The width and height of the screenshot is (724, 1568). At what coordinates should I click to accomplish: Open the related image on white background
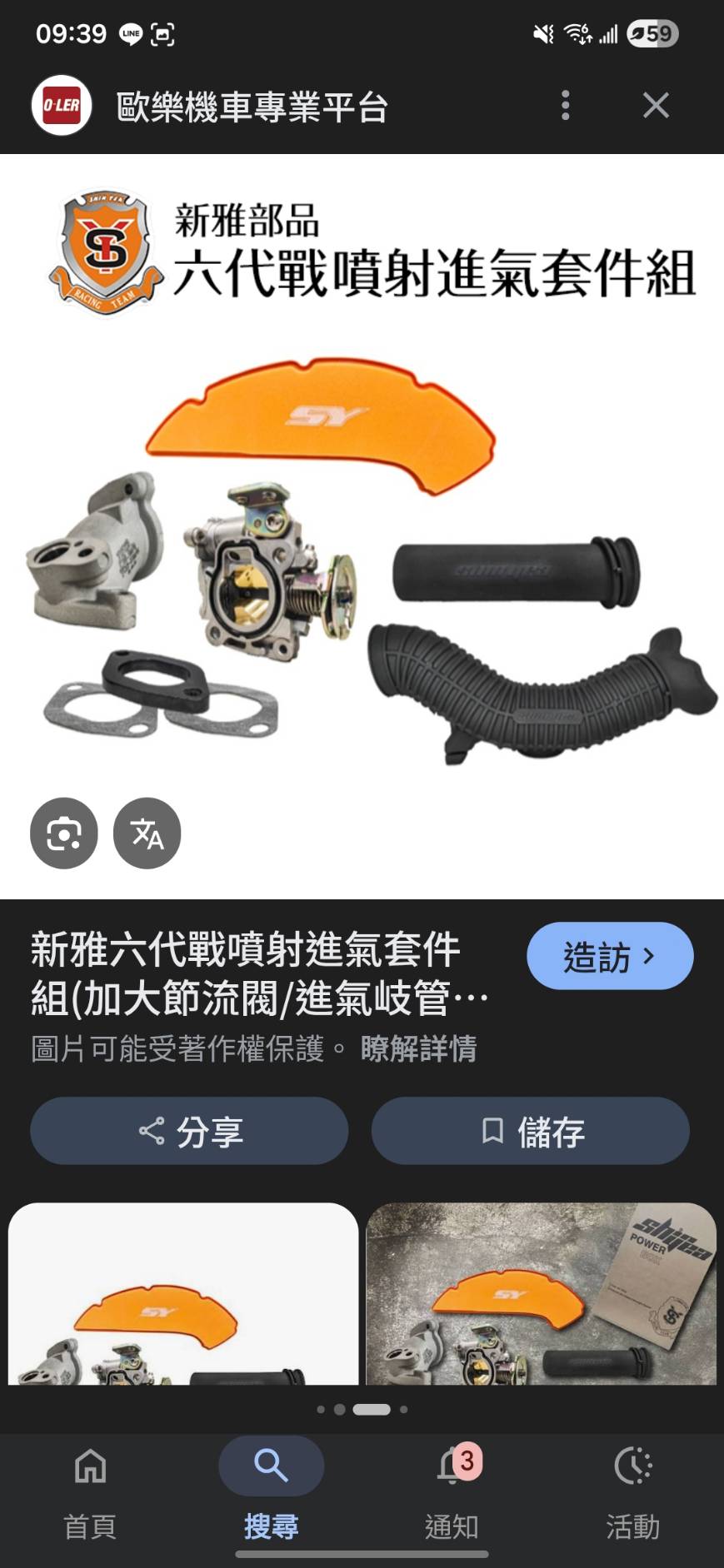[183, 1293]
